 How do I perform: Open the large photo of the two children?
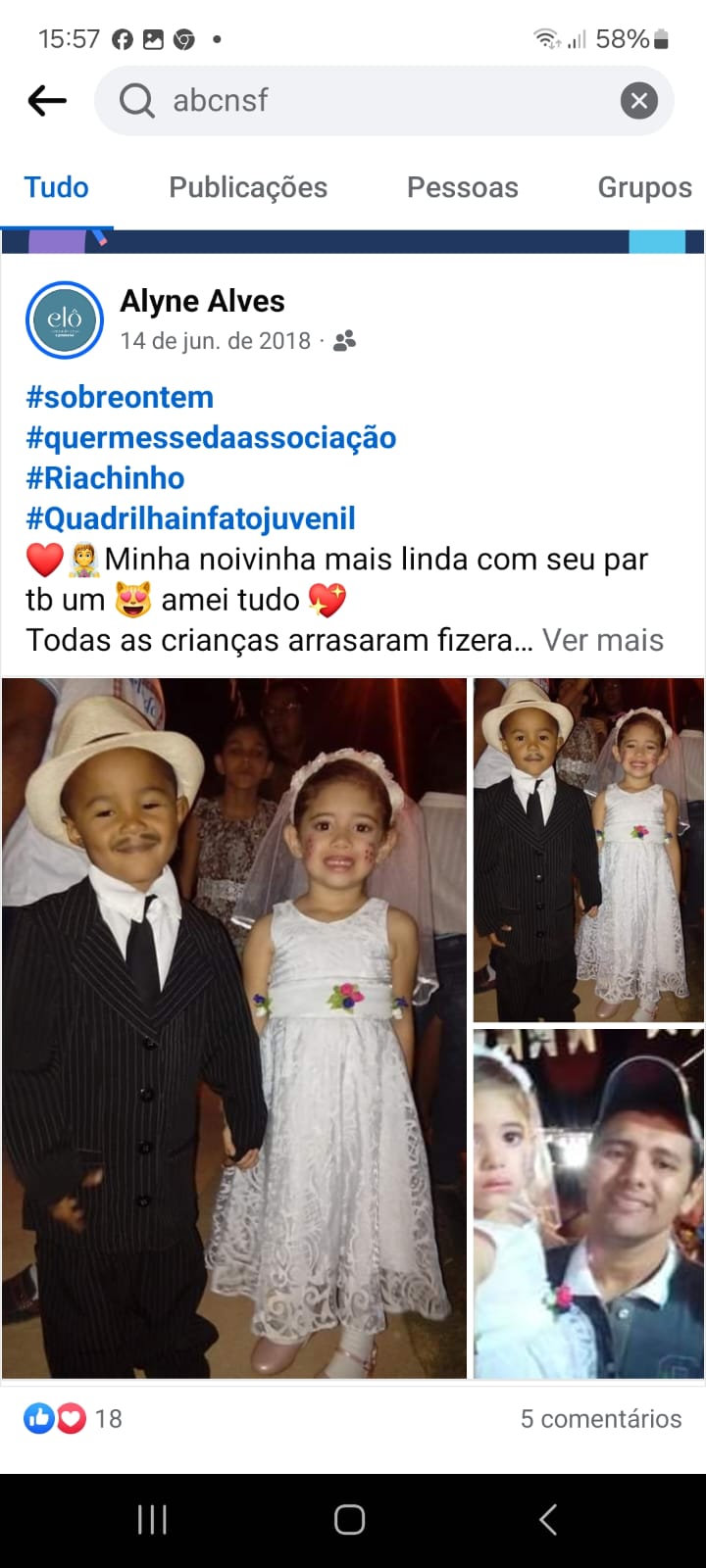pyautogui.click(x=234, y=1028)
